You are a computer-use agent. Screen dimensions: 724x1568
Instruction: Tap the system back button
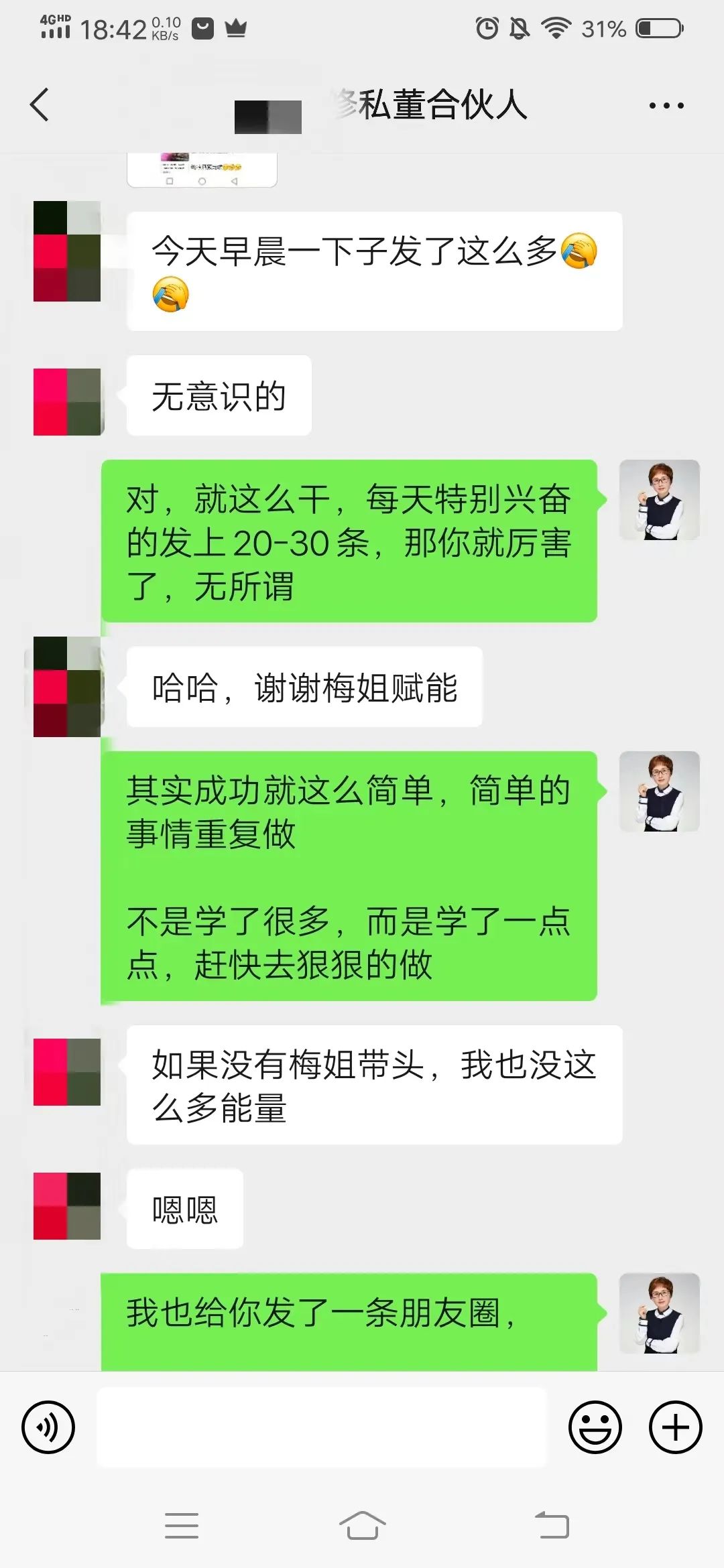552,1526
